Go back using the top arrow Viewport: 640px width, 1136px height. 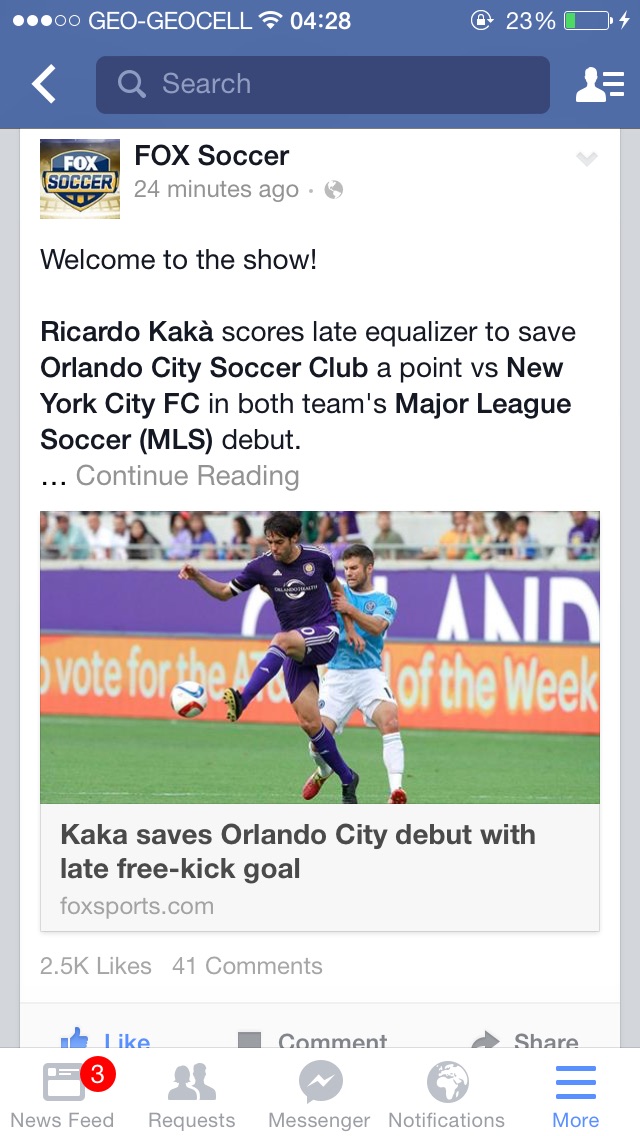[x=43, y=85]
